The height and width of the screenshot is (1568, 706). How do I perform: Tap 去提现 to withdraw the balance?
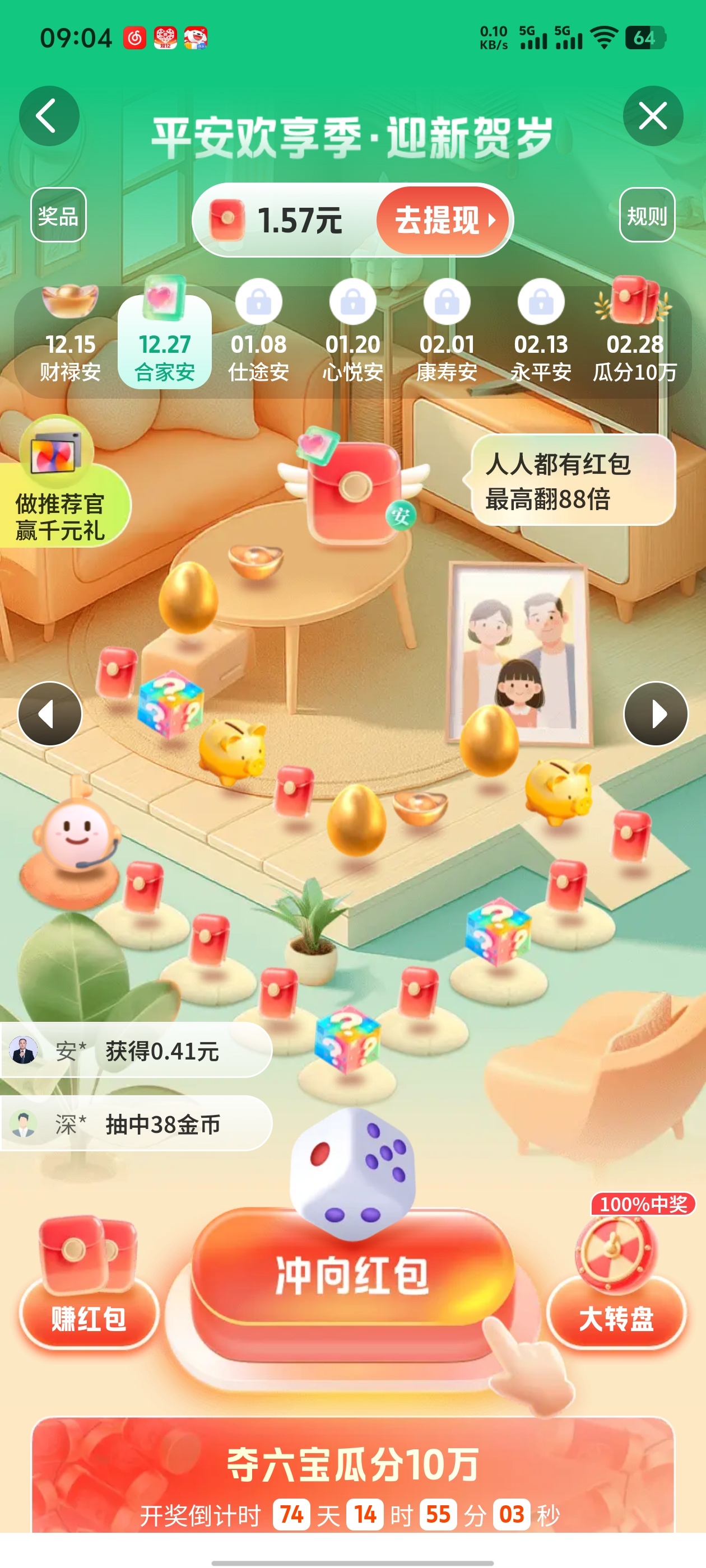(443, 220)
